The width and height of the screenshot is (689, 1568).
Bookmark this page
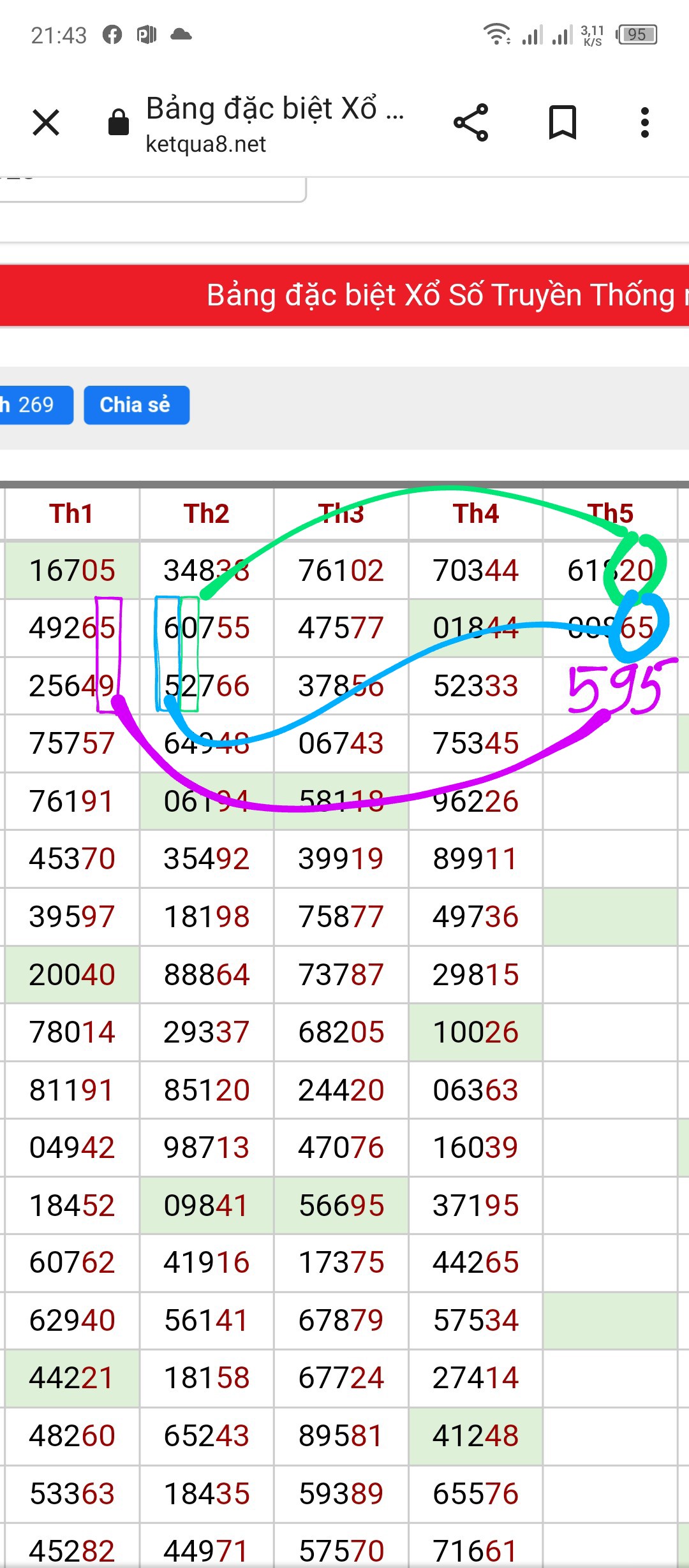point(563,122)
